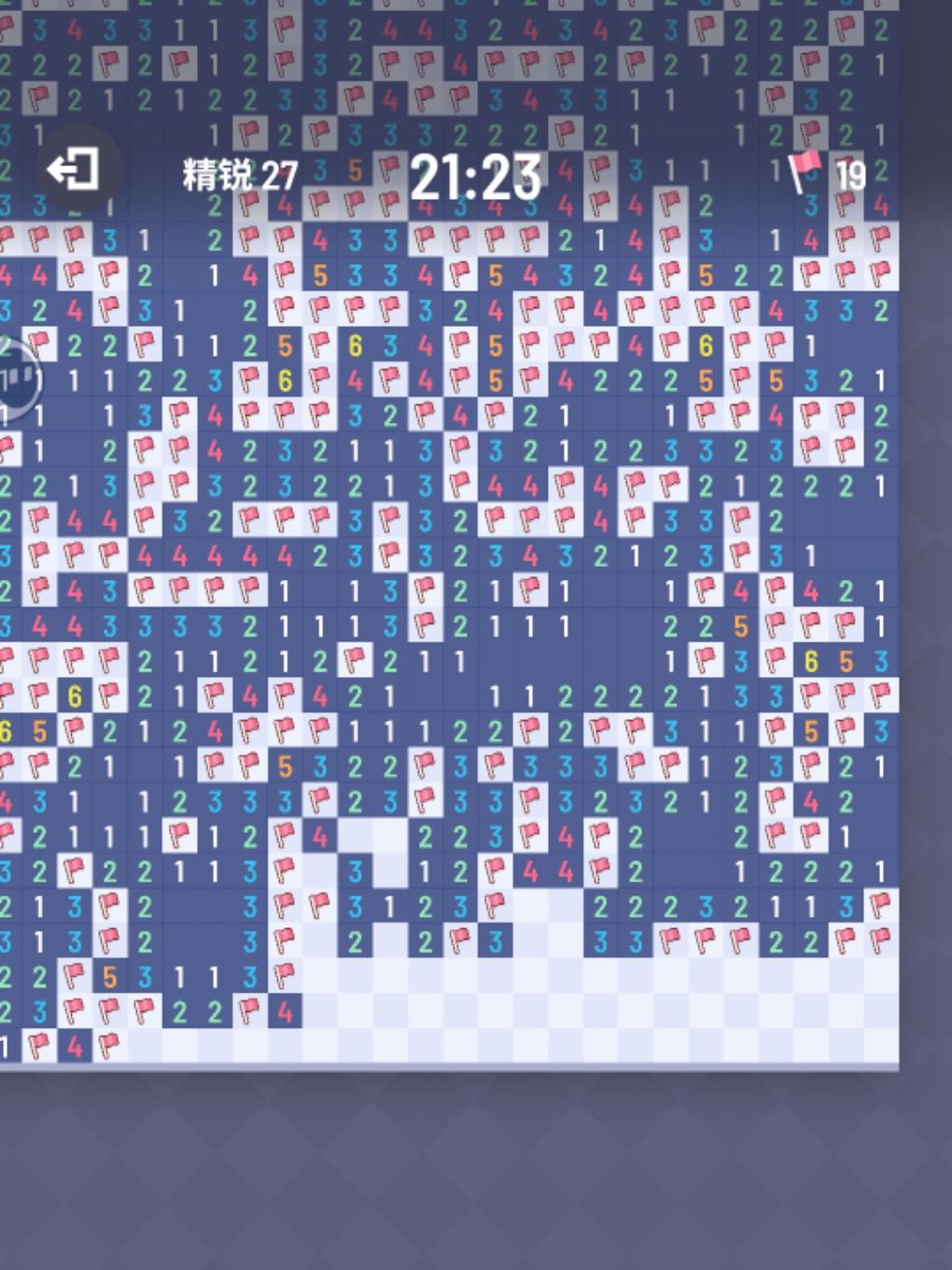The width and height of the screenshot is (952, 1270).
Task: Tap the green 2 cell beside the side handle
Action: (x=75, y=344)
